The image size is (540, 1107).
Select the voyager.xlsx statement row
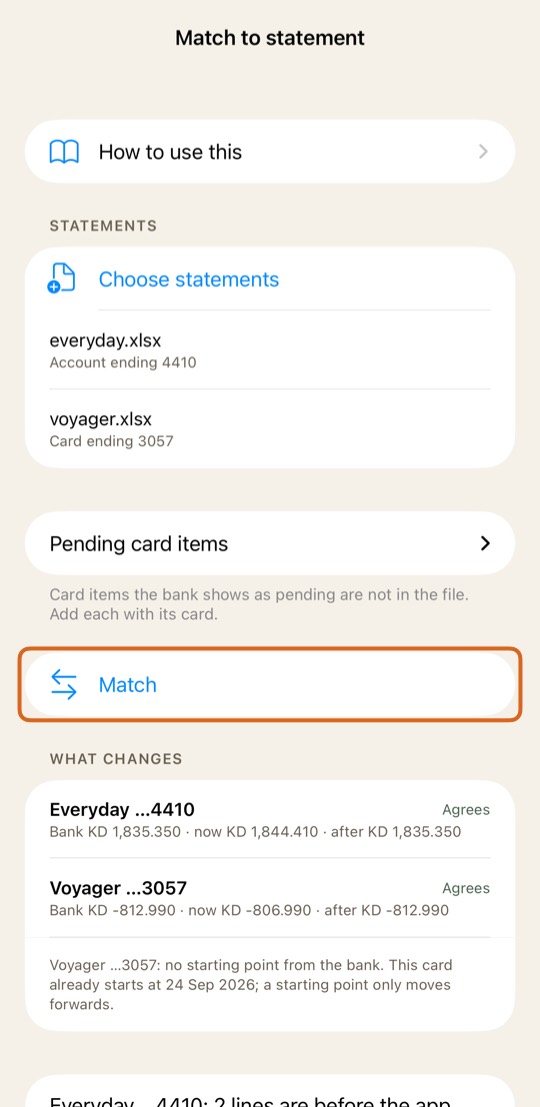coord(270,429)
